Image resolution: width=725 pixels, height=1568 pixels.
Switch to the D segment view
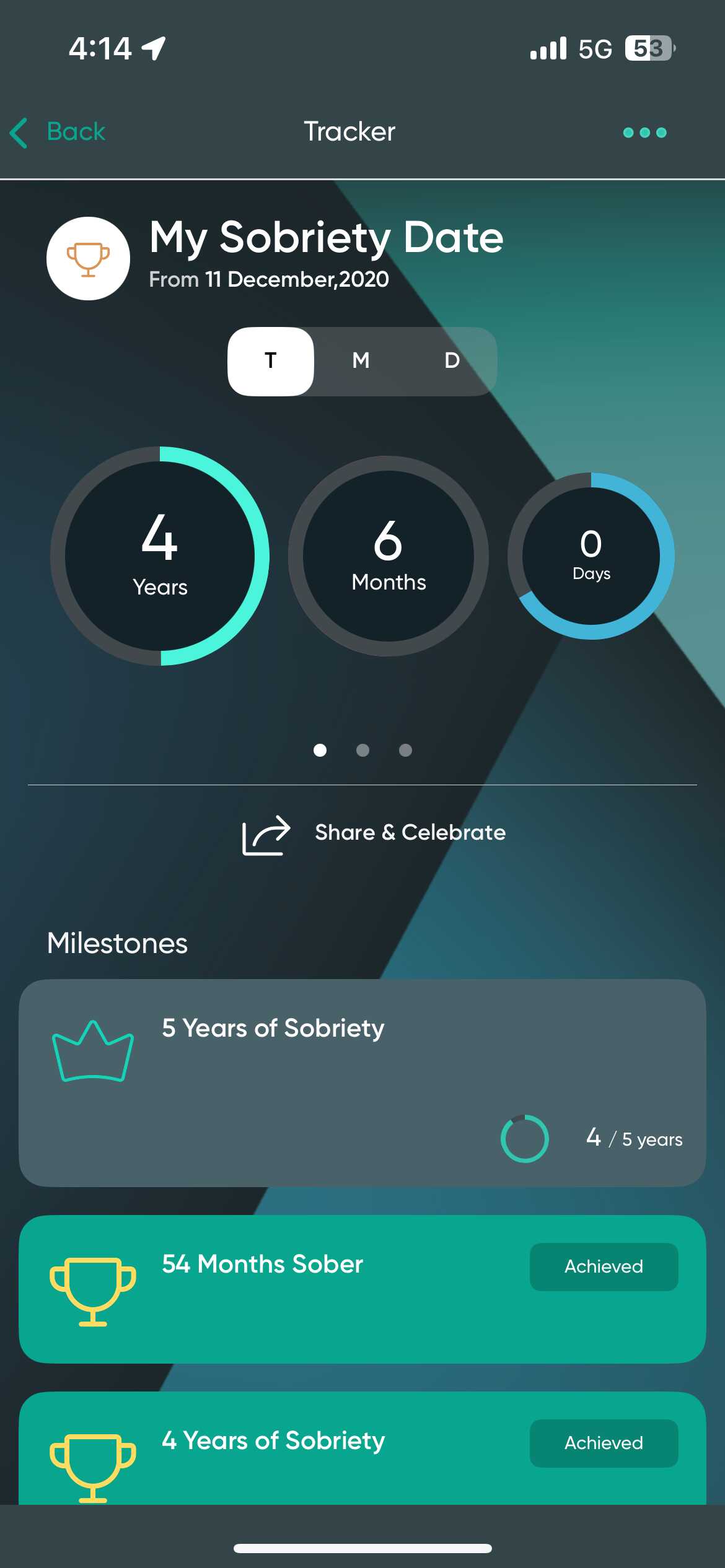tap(452, 361)
